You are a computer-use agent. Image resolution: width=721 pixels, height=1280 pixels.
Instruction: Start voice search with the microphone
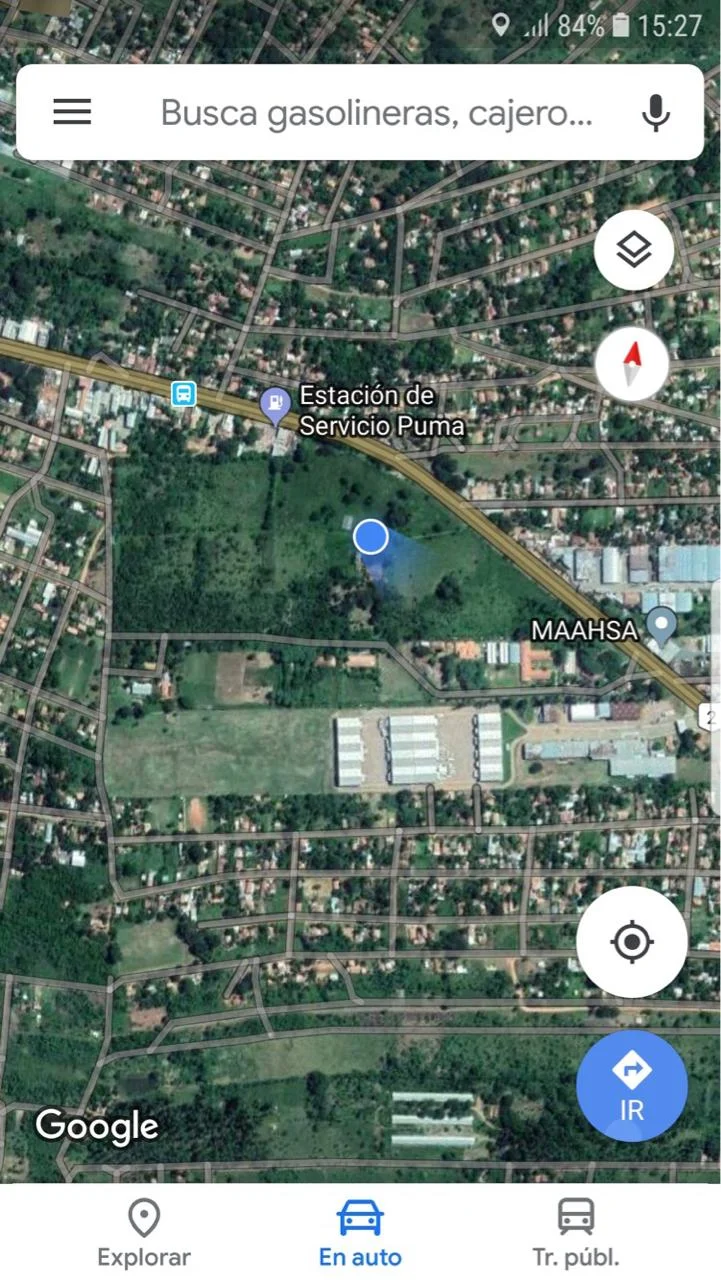[655, 113]
